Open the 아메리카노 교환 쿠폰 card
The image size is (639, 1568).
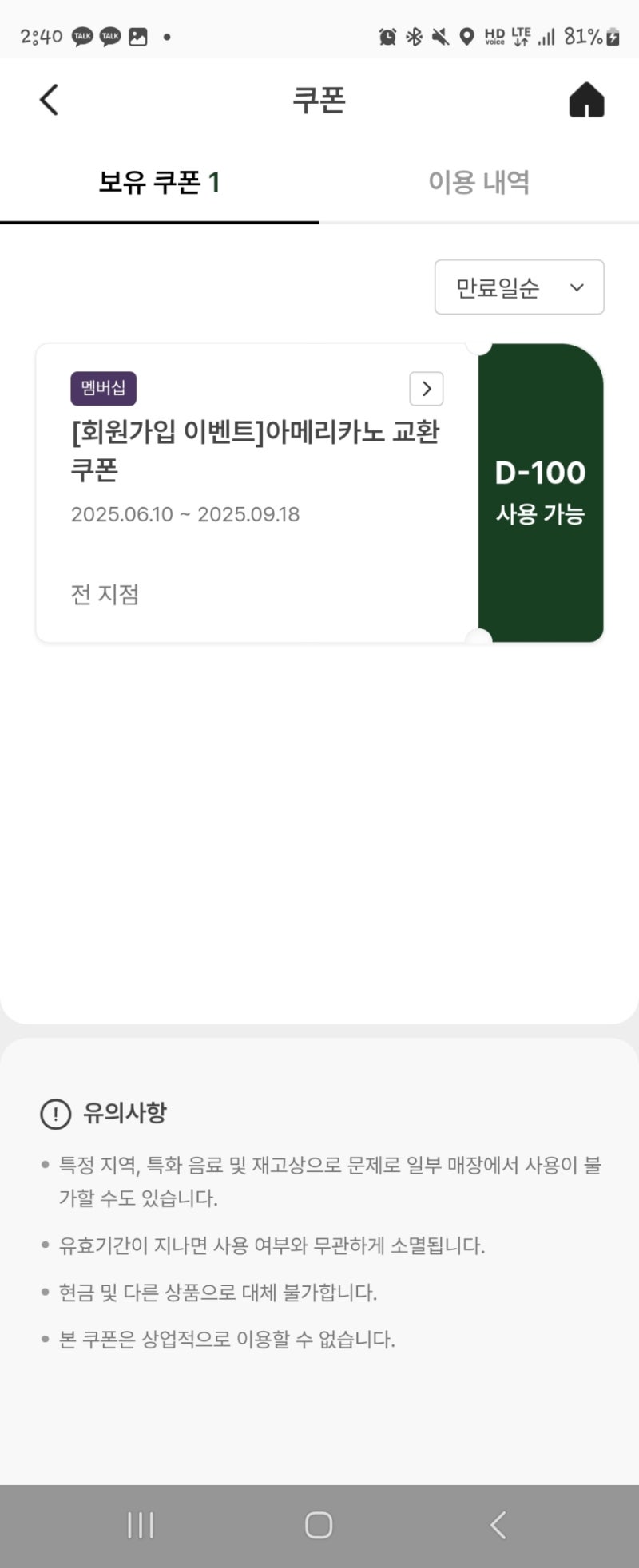coord(256,479)
